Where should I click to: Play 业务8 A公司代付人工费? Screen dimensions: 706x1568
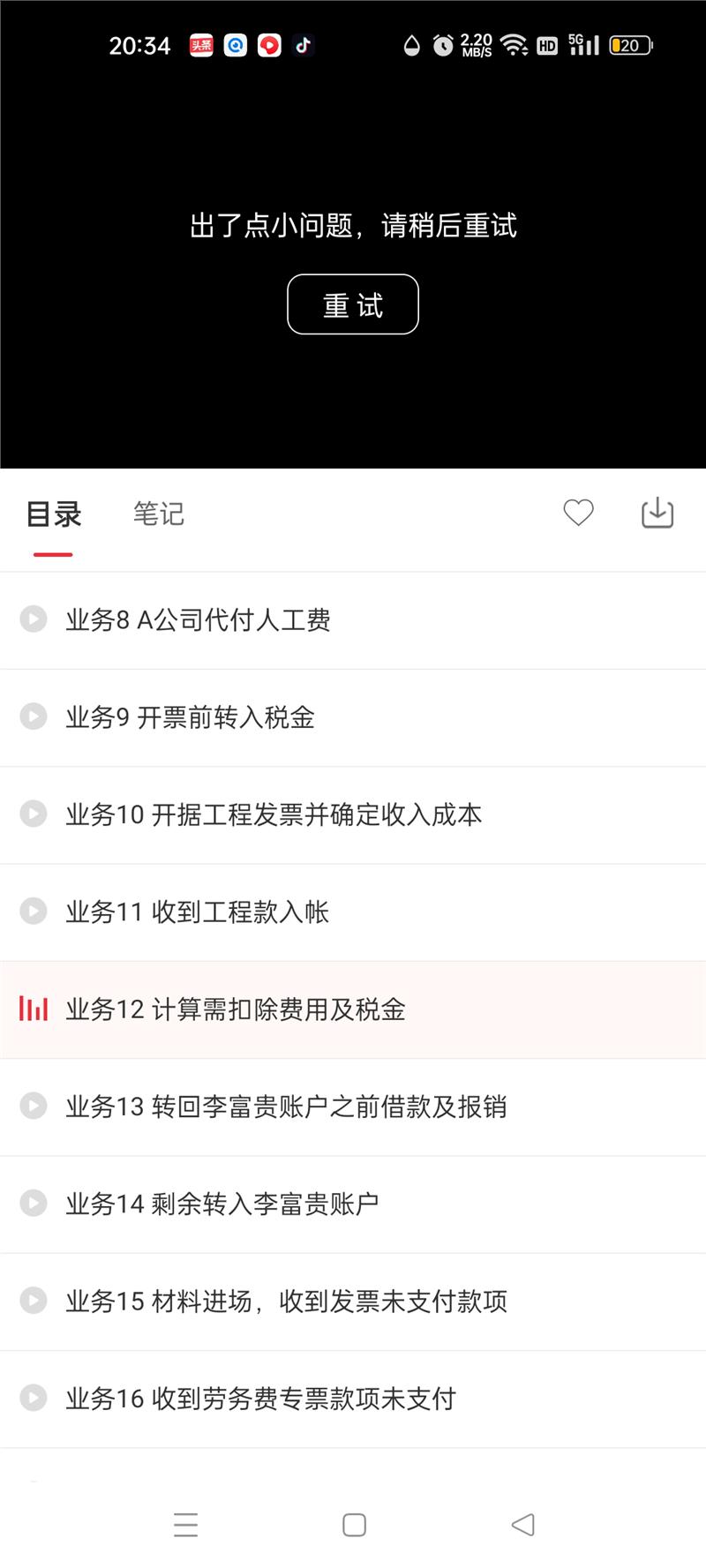pos(198,620)
